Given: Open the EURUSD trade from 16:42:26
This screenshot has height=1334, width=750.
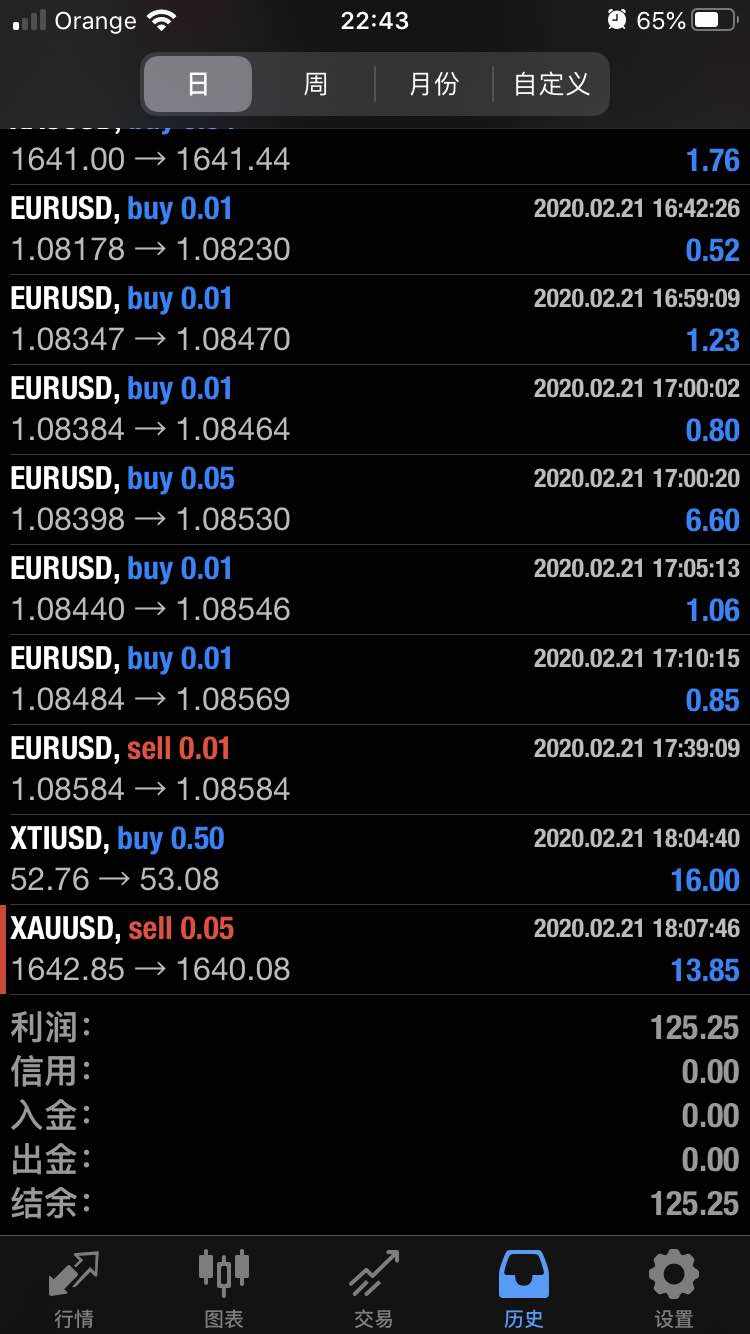Looking at the screenshot, I should click(375, 230).
